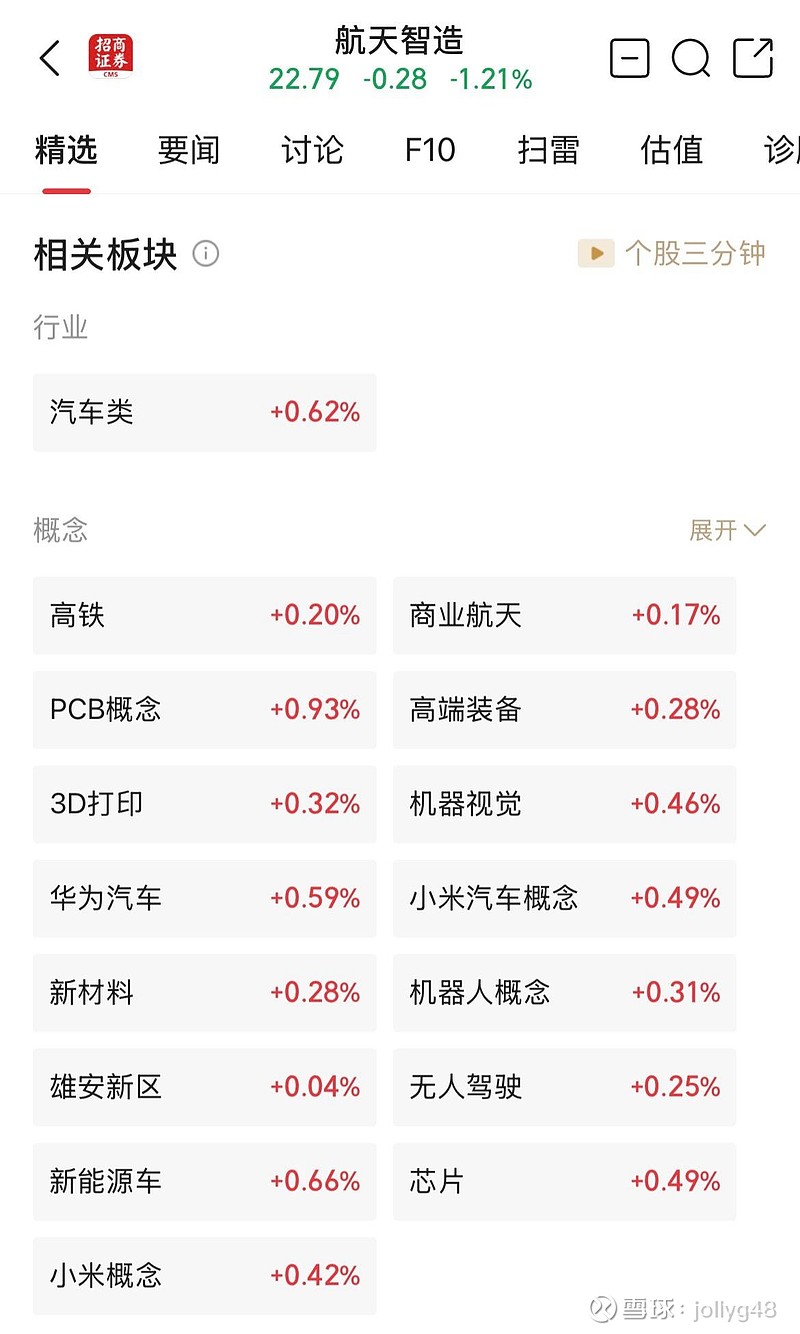Expand the 概念 list with 展开
Viewport: 800px width, 1334px height.
point(727,529)
